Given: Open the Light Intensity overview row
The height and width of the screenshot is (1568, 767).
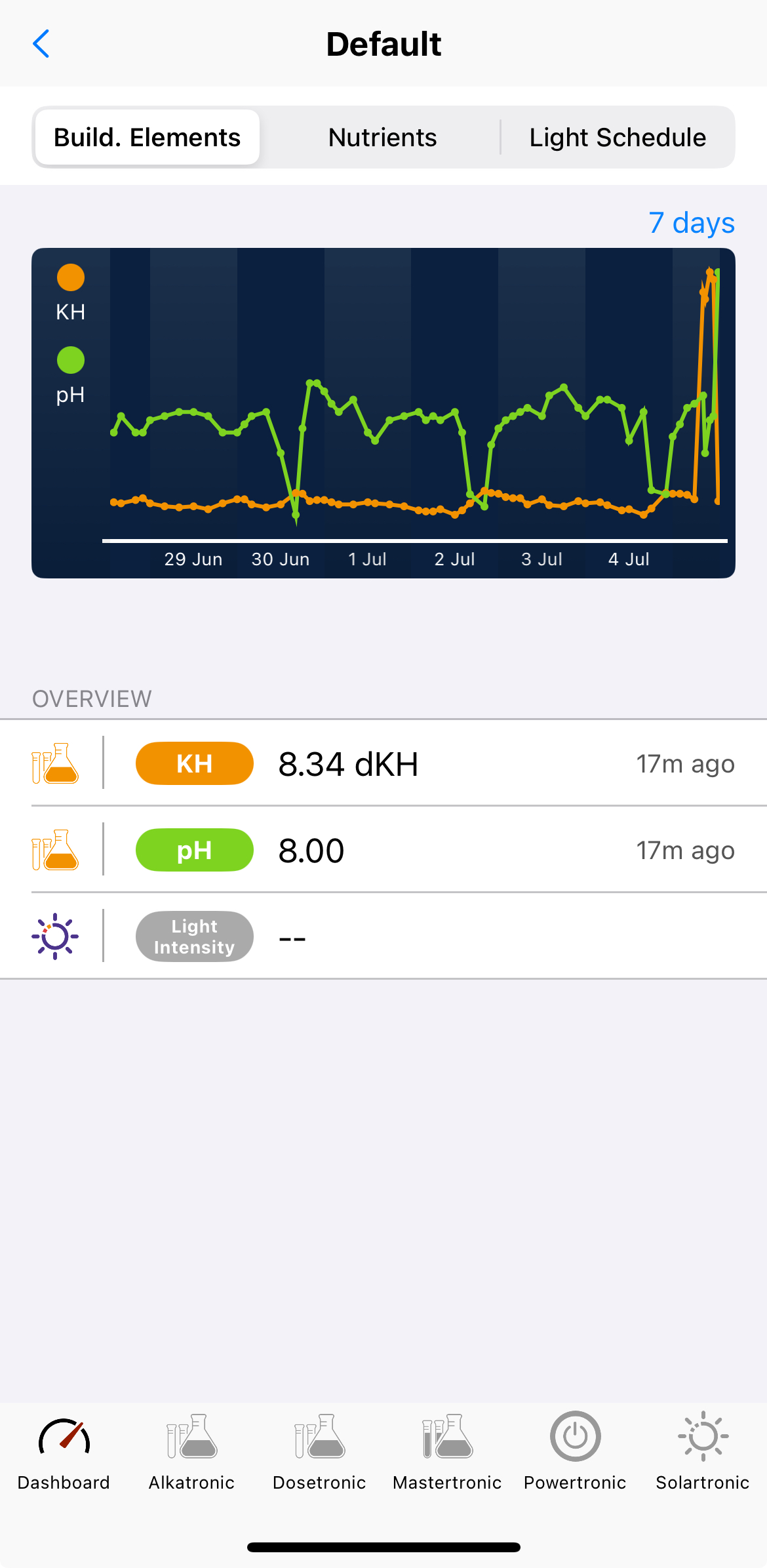Looking at the screenshot, I should pyautogui.click(x=383, y=936).
